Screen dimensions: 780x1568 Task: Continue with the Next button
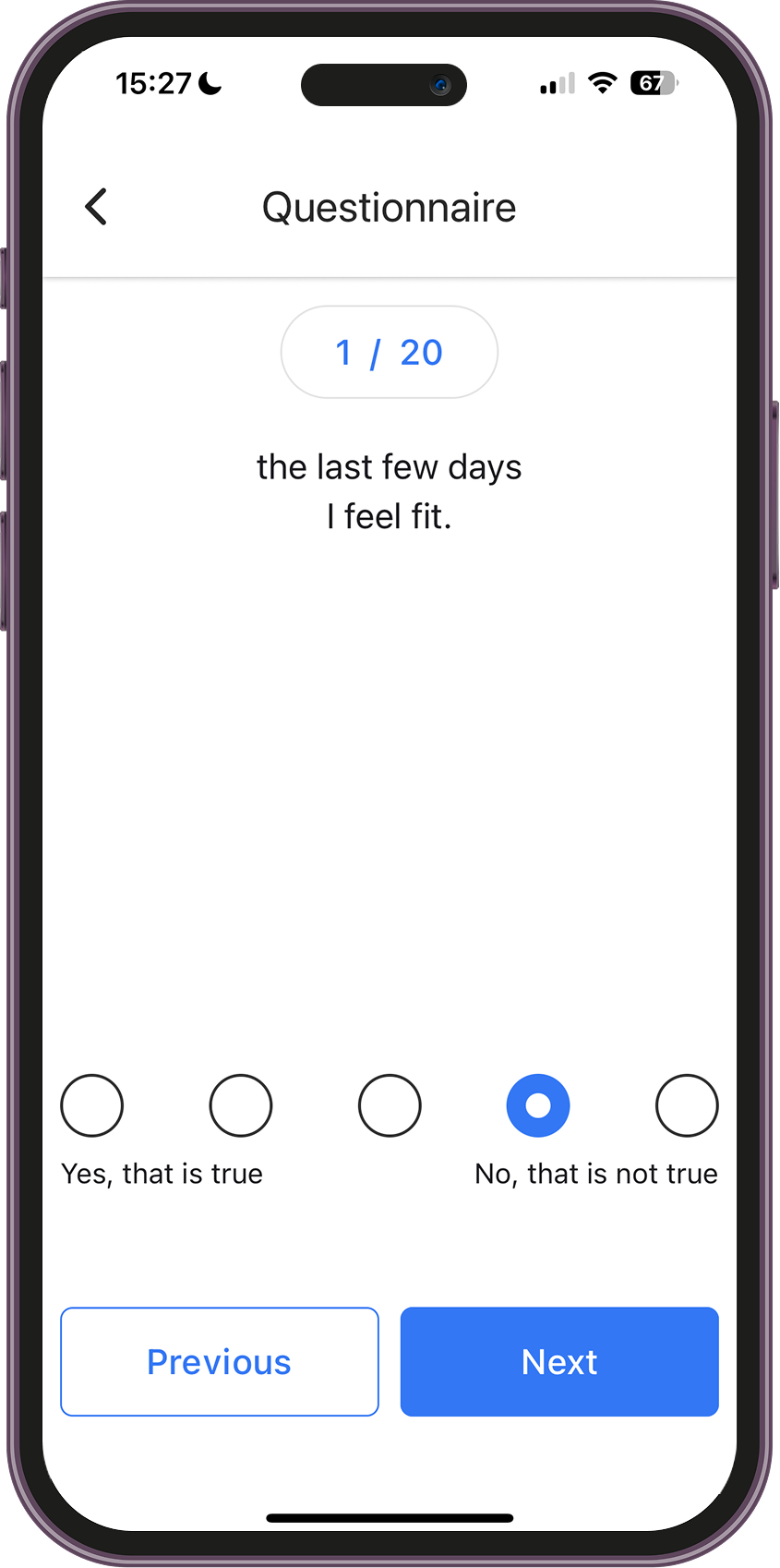click(559, 1361)
